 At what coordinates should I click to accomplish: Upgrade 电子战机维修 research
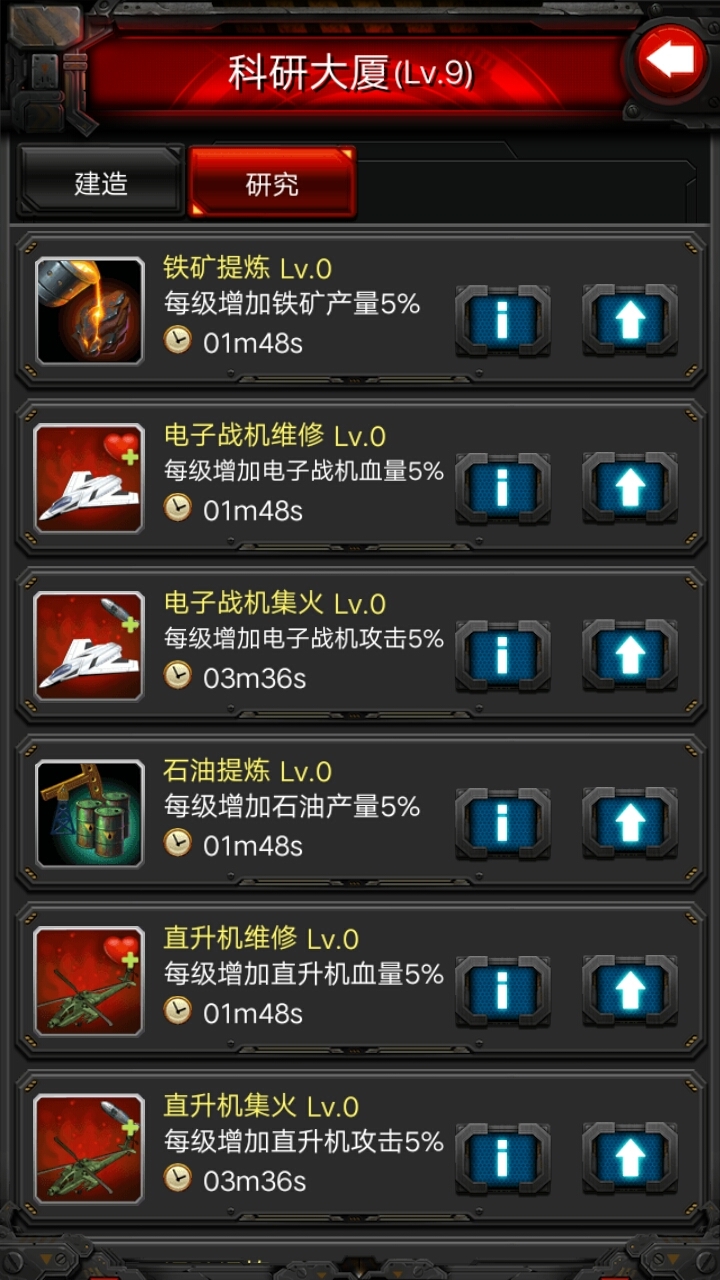pyautogui.click(x=629, y=488)
